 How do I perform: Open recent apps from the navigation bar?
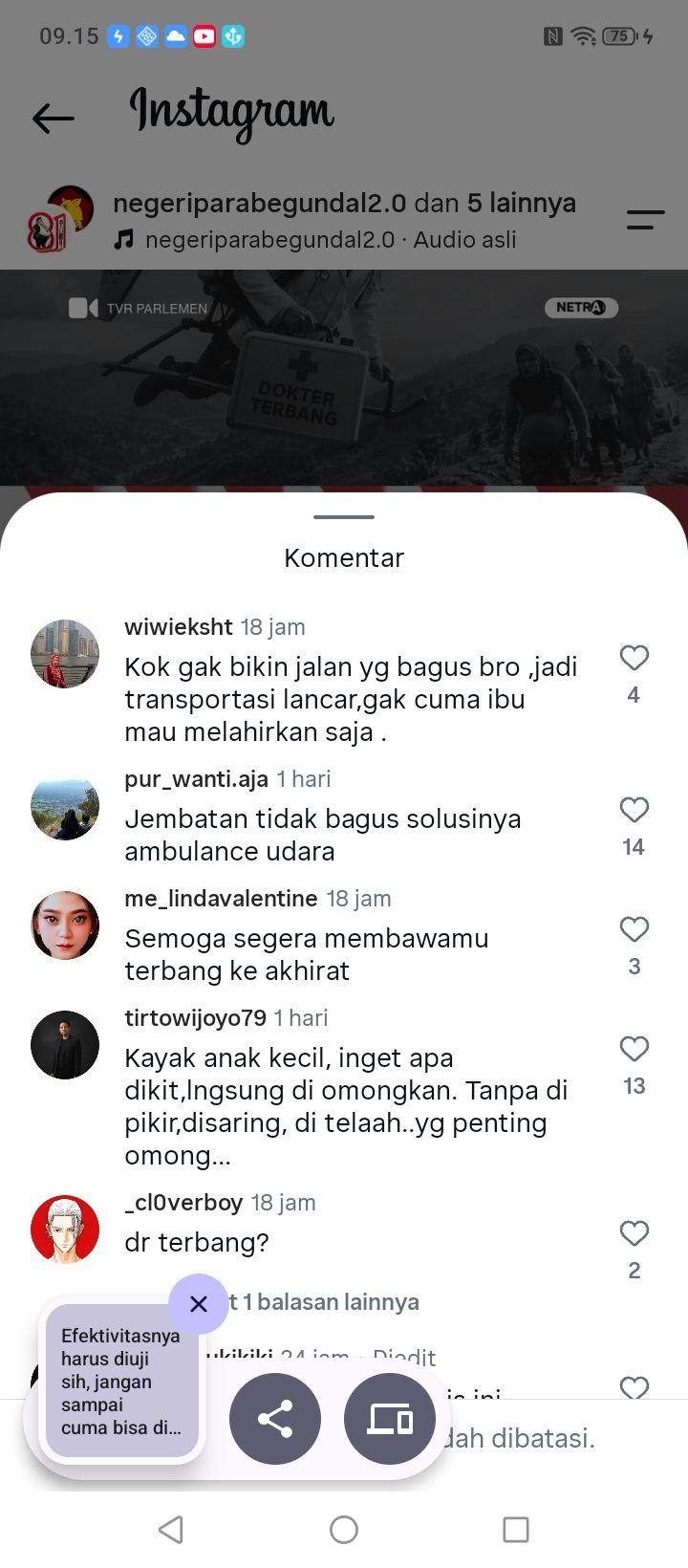pyautogui.click(x=516, y=1530)
